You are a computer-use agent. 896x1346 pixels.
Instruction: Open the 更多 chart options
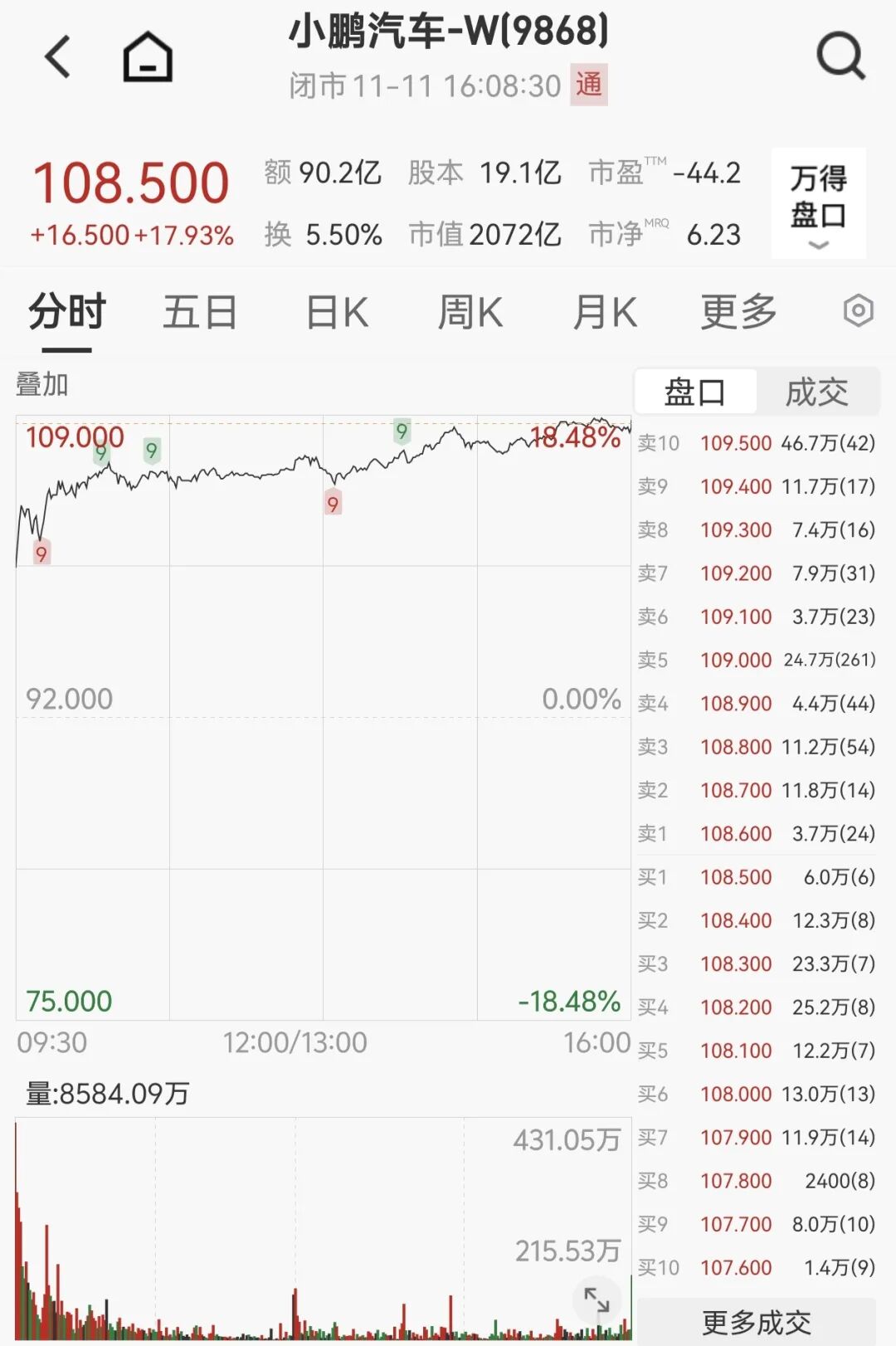tap(738, 313)
